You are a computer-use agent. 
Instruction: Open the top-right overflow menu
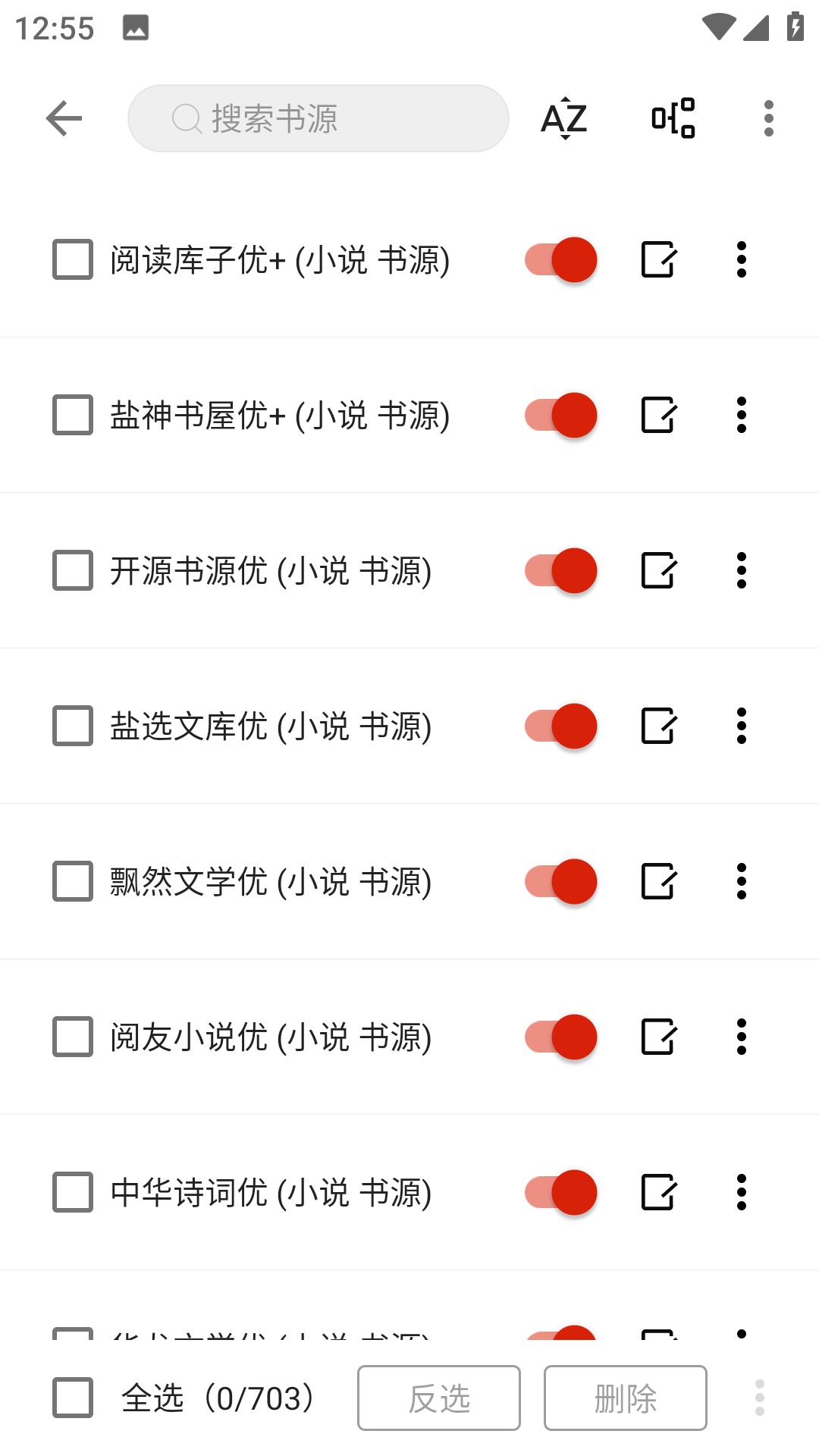tap(768, 118)
